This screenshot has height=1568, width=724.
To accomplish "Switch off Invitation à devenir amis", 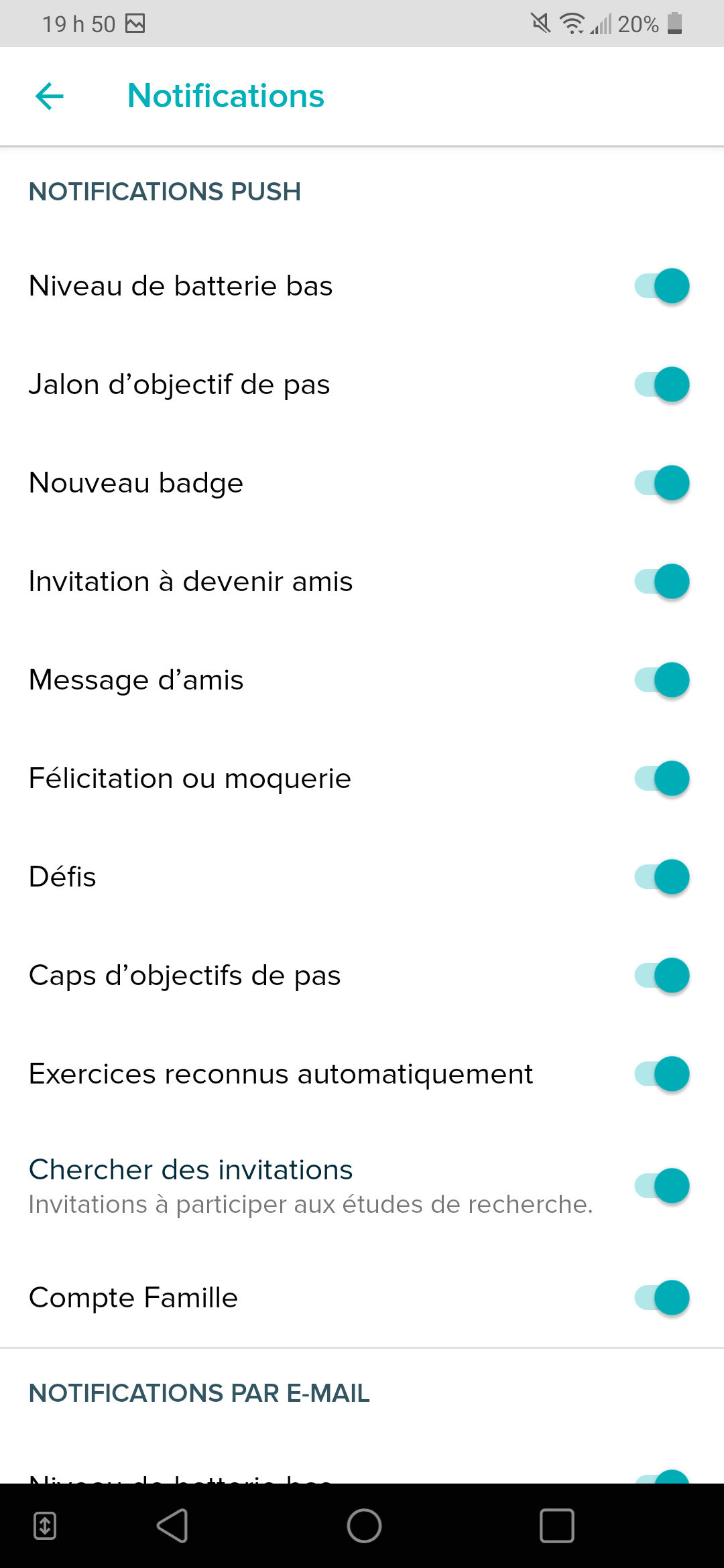I will click(662, 582).
